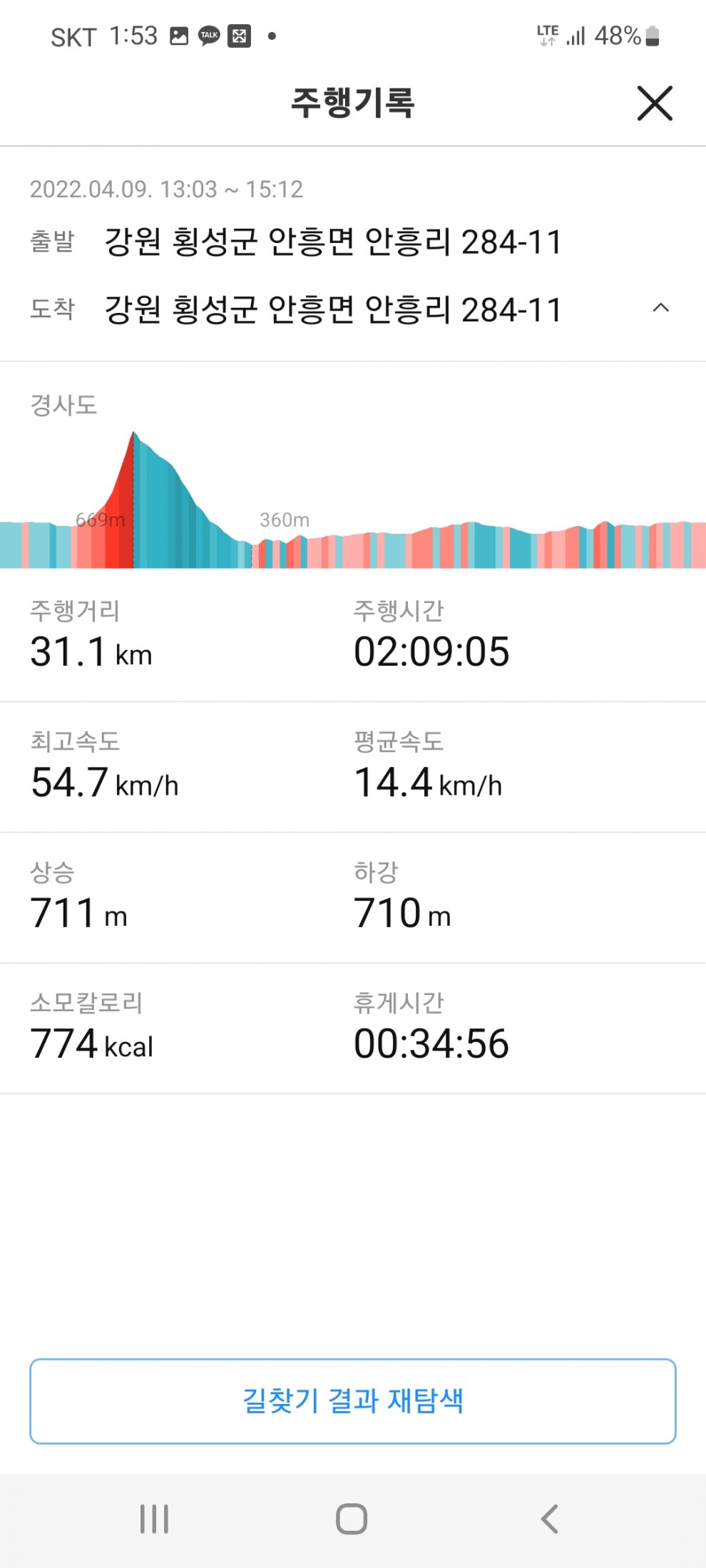The width and height of the screenshot is (706, 1568).
Task: Open recent apps from navigation bar
Action: pyautogui.click(x=154, y=1519)
